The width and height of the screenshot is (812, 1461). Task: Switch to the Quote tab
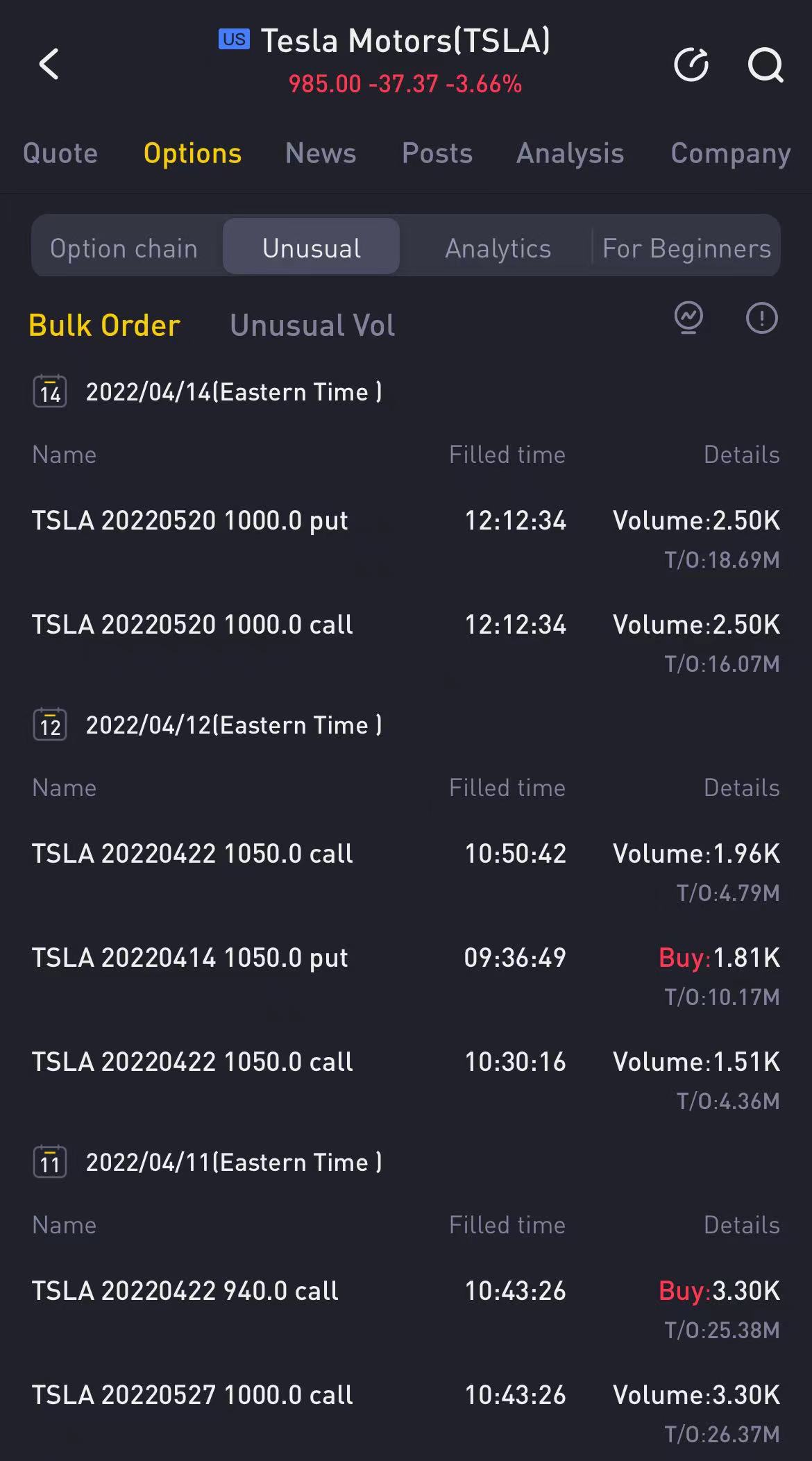pyautogui.click(x=60, y=153)
